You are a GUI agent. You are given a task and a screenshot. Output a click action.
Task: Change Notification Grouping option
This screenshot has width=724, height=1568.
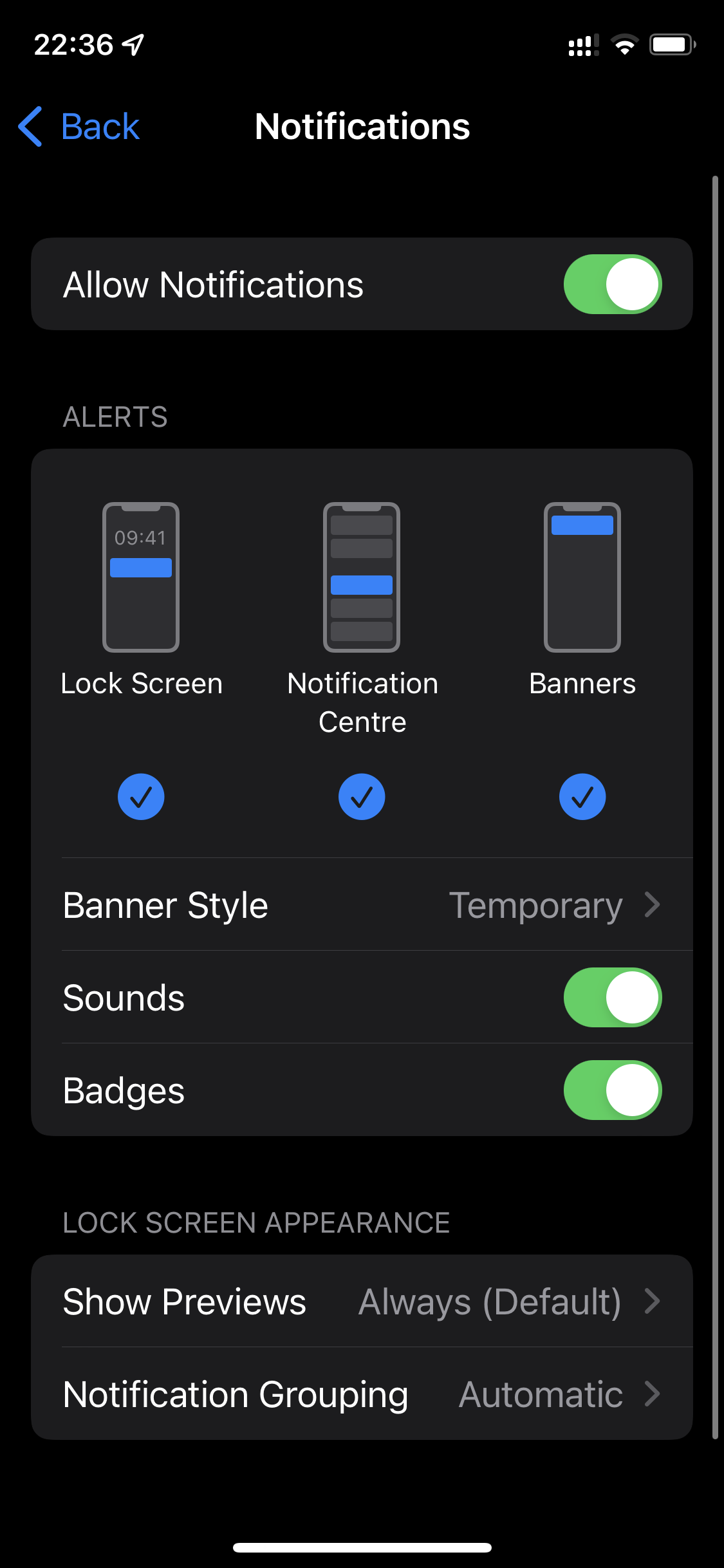point(362,1394)
